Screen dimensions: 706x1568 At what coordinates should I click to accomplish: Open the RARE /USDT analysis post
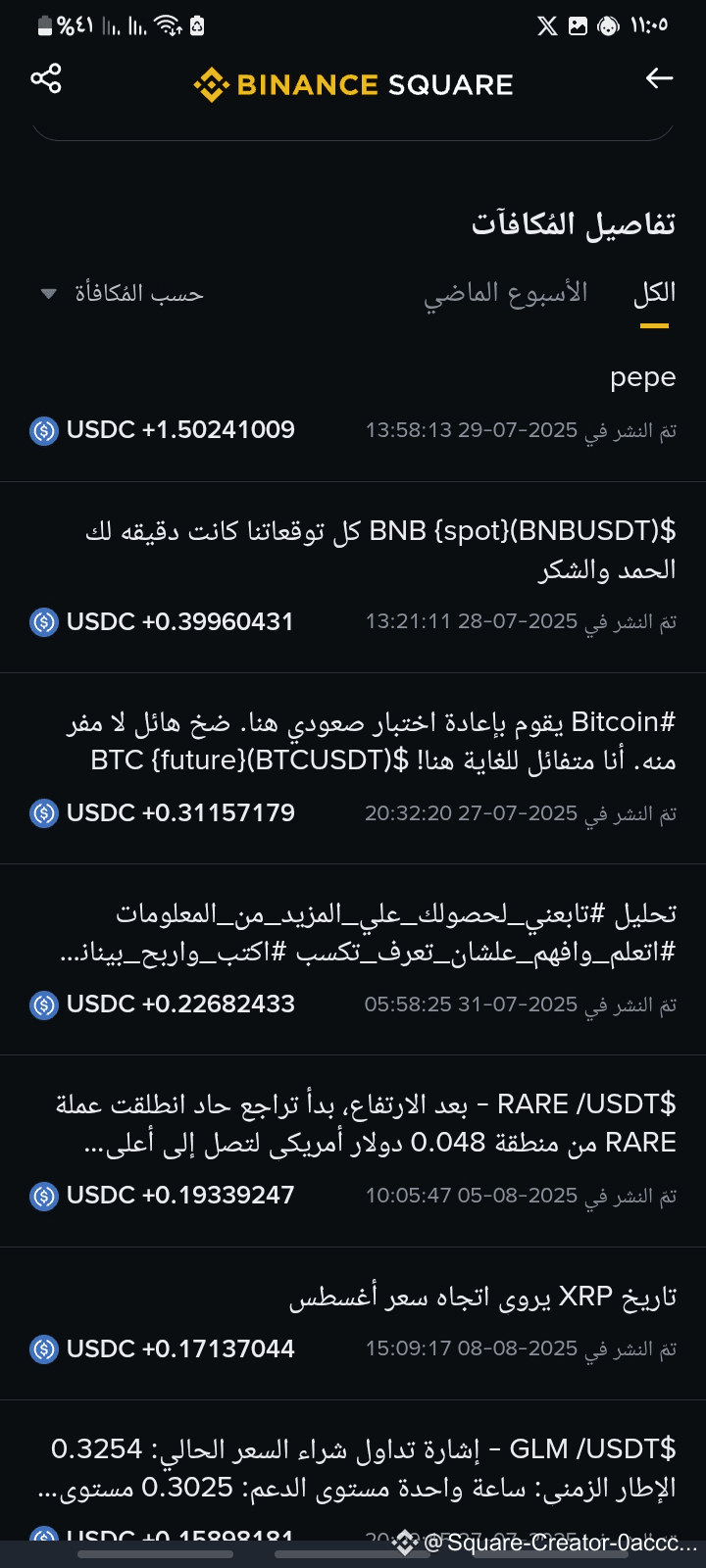coord(353,1151)
